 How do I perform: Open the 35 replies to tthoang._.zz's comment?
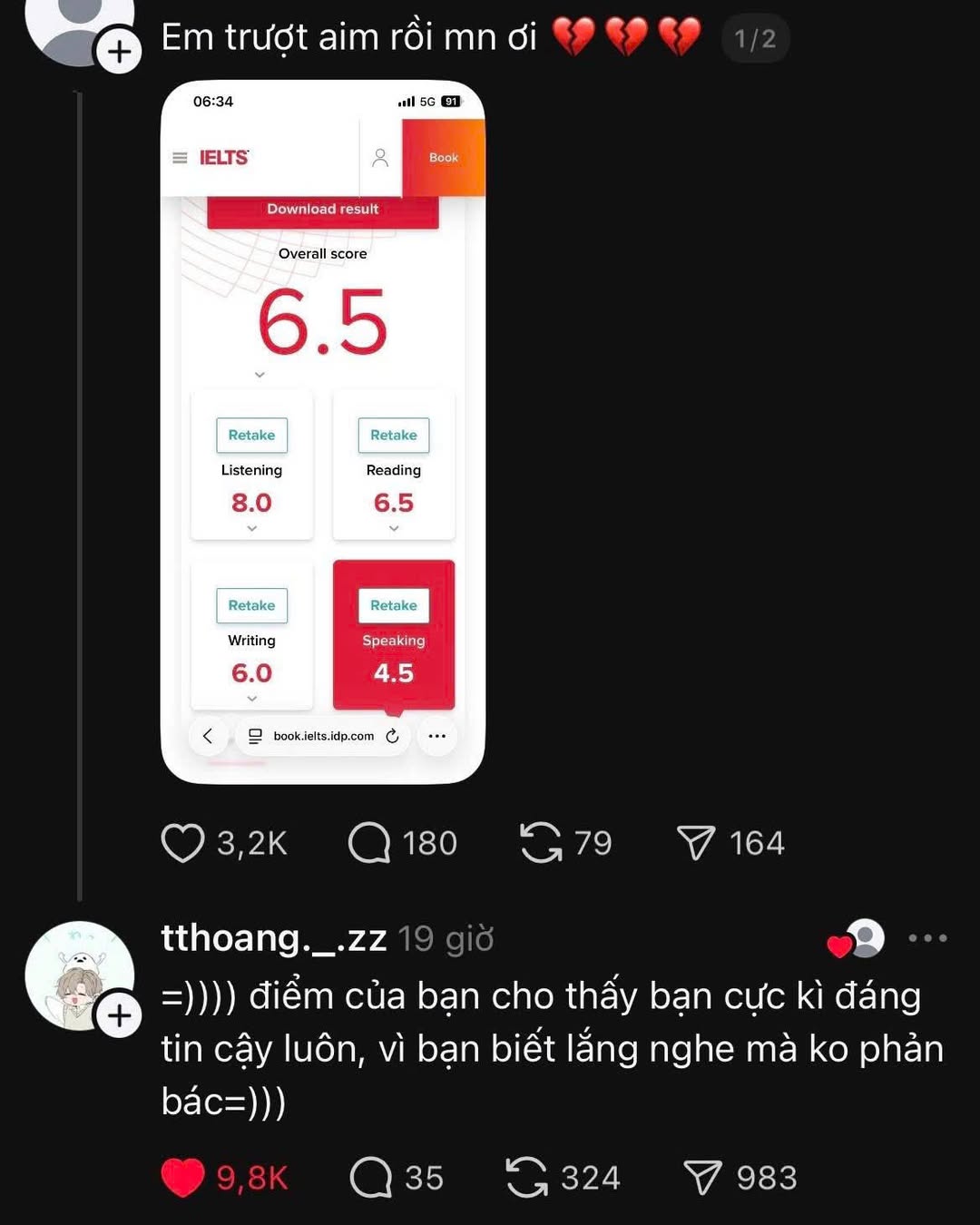point(371,1178)
